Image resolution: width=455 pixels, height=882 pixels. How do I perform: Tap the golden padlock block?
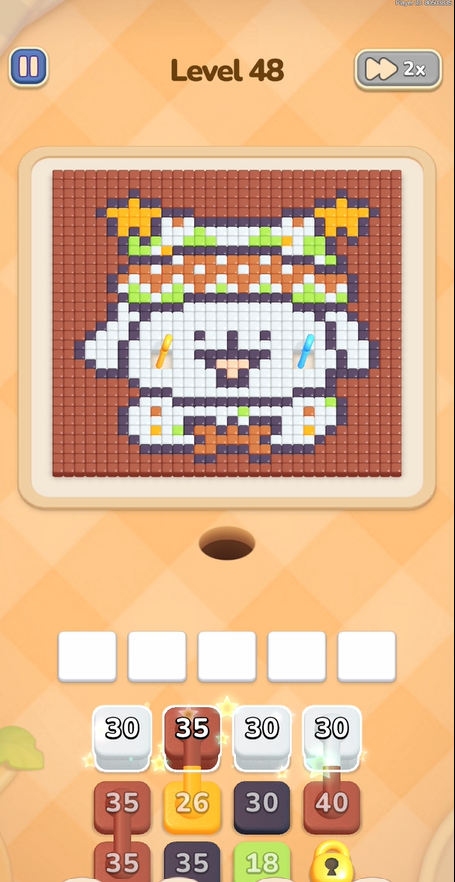332,862
